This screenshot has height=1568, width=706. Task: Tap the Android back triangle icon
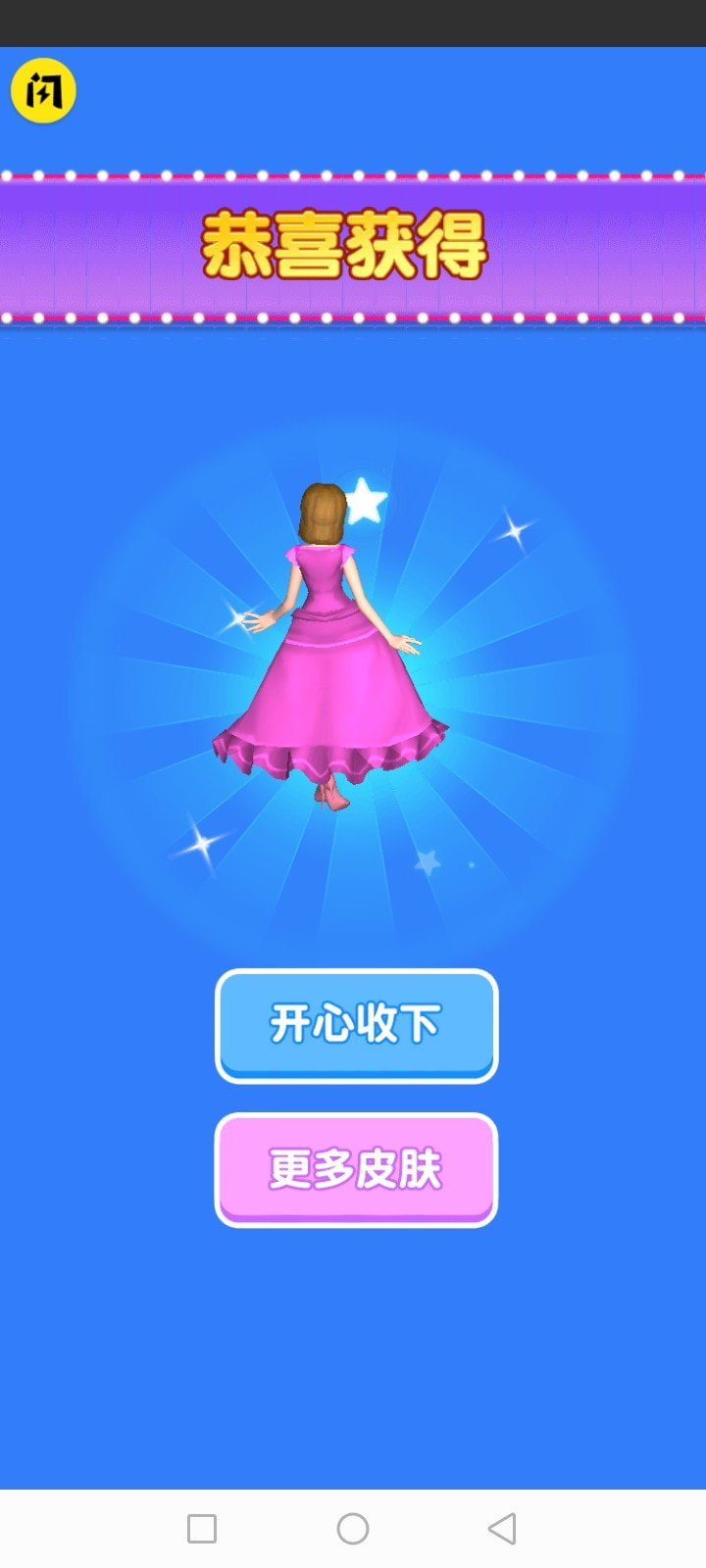[498, 1529]
